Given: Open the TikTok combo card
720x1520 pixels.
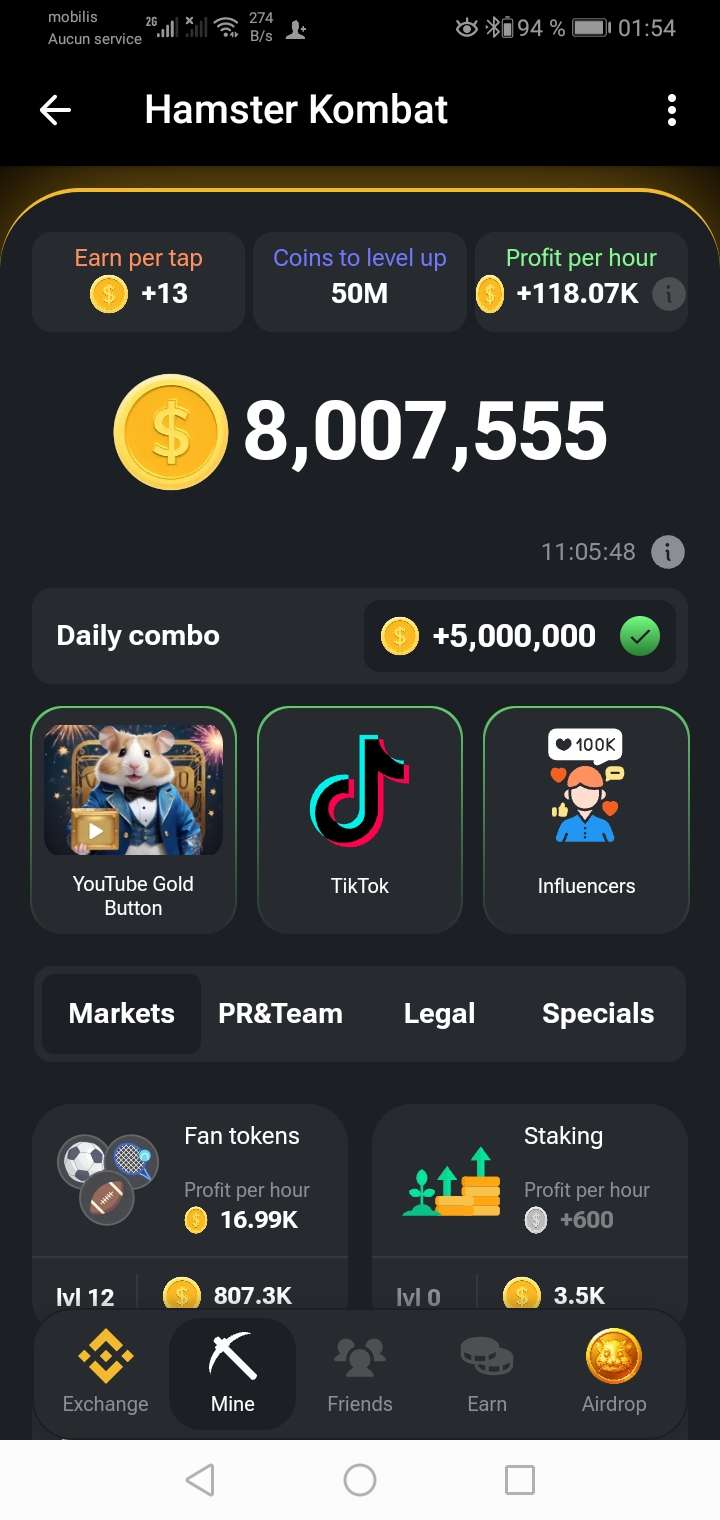Looking at the screenshot, I should (360, 819).
